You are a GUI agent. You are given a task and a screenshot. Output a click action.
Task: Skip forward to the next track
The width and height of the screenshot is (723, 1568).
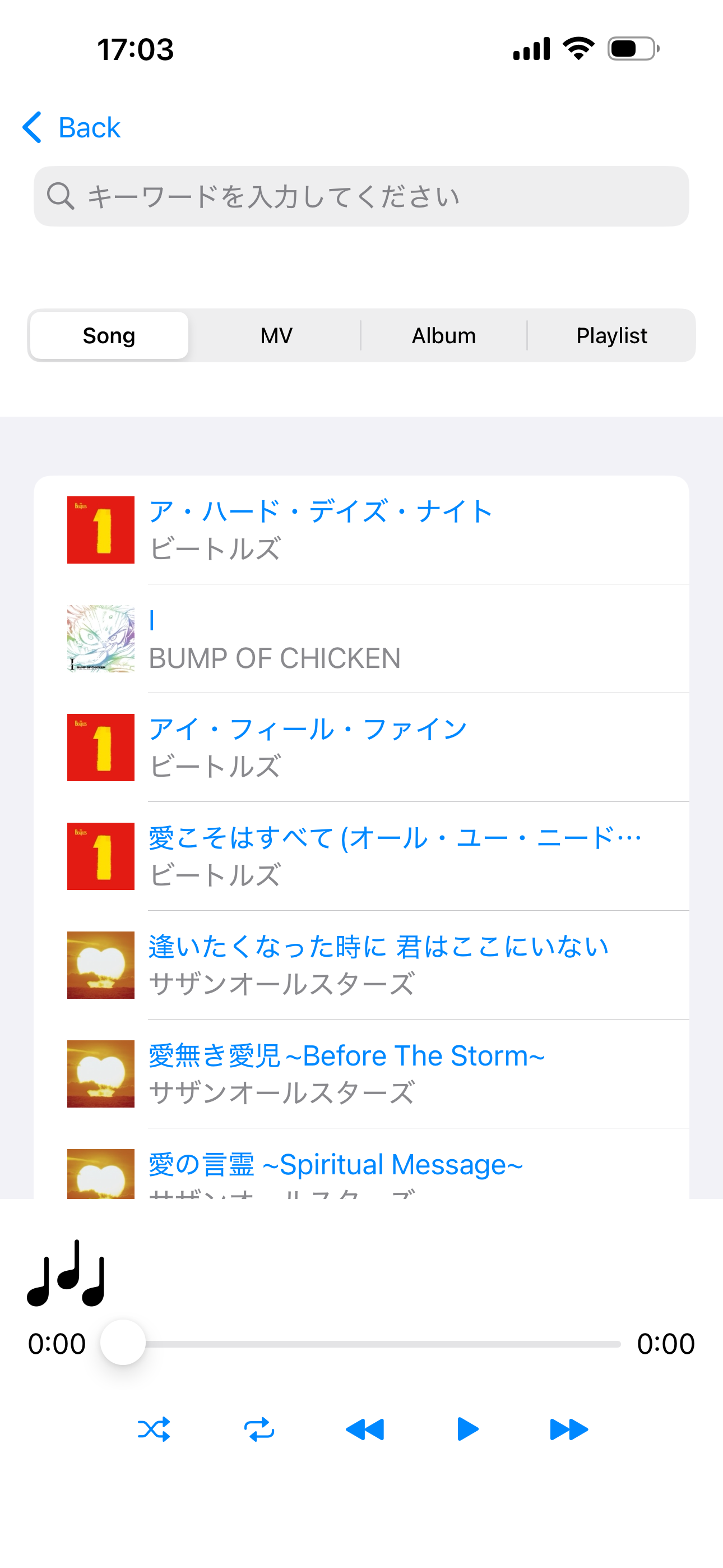pos(569,1429)
